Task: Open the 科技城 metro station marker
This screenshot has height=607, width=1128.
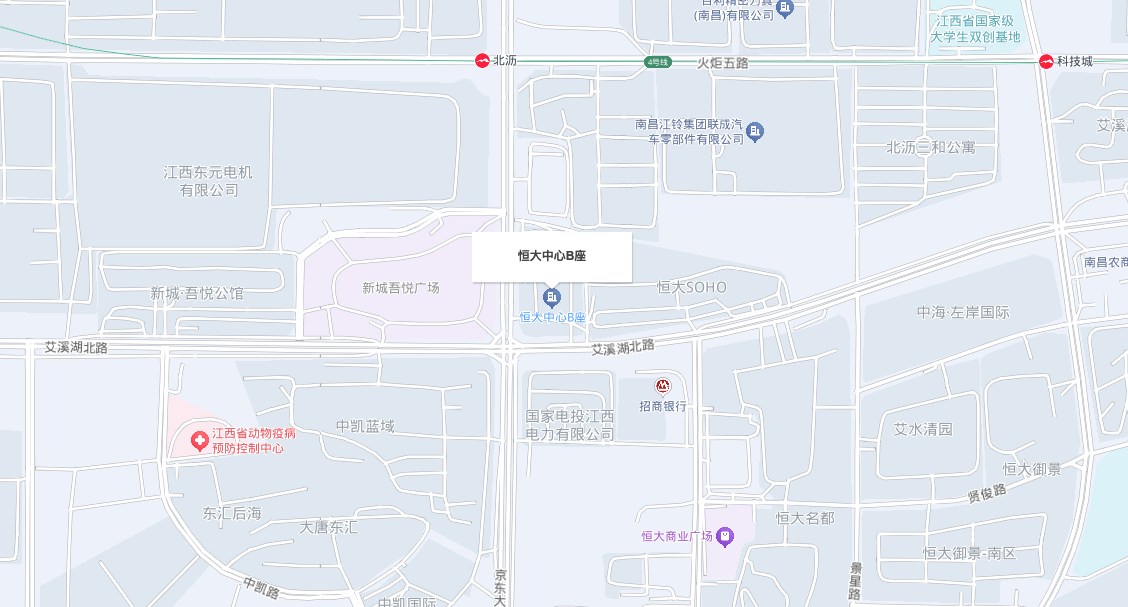Action: pos(1046,61)
